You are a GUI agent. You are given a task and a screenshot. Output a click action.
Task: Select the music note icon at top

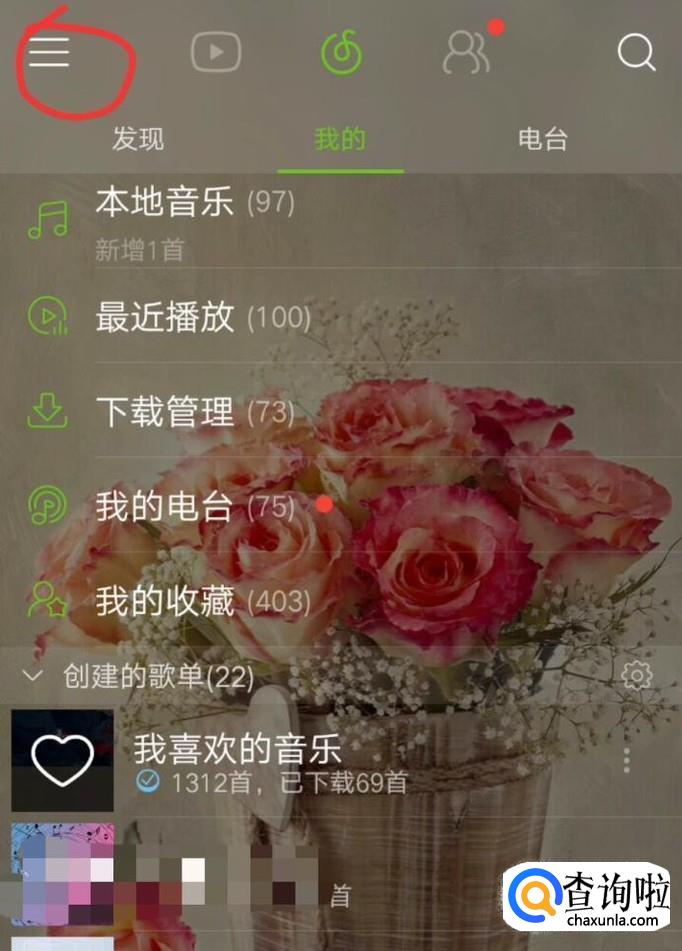[341, 52]
